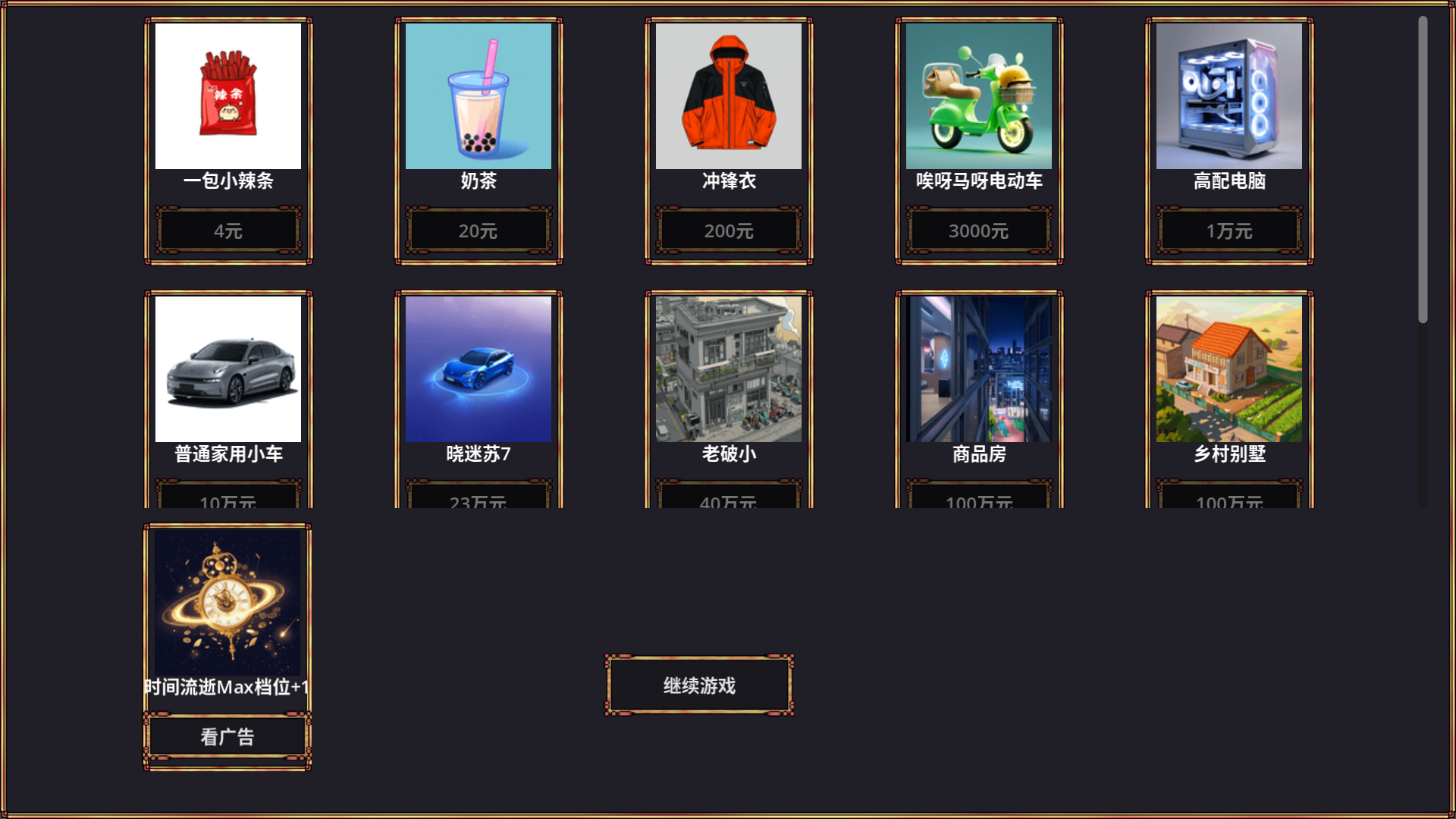Viewport: 1456px width, 819px height.
Task: Buy the 商品房 with its price button
Action: tap(978, 497)
